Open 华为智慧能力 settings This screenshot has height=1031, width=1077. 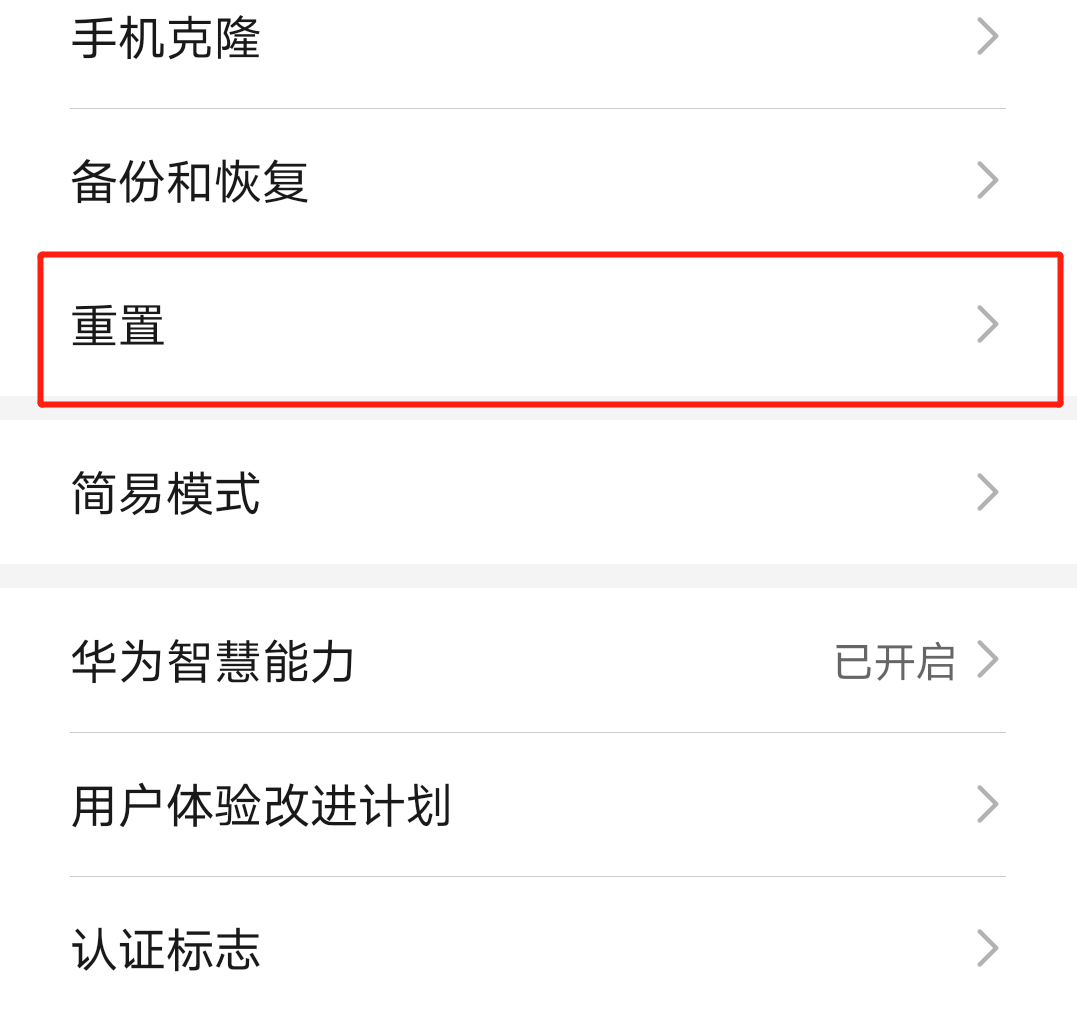pyautogui.click(x=537, y=661)
